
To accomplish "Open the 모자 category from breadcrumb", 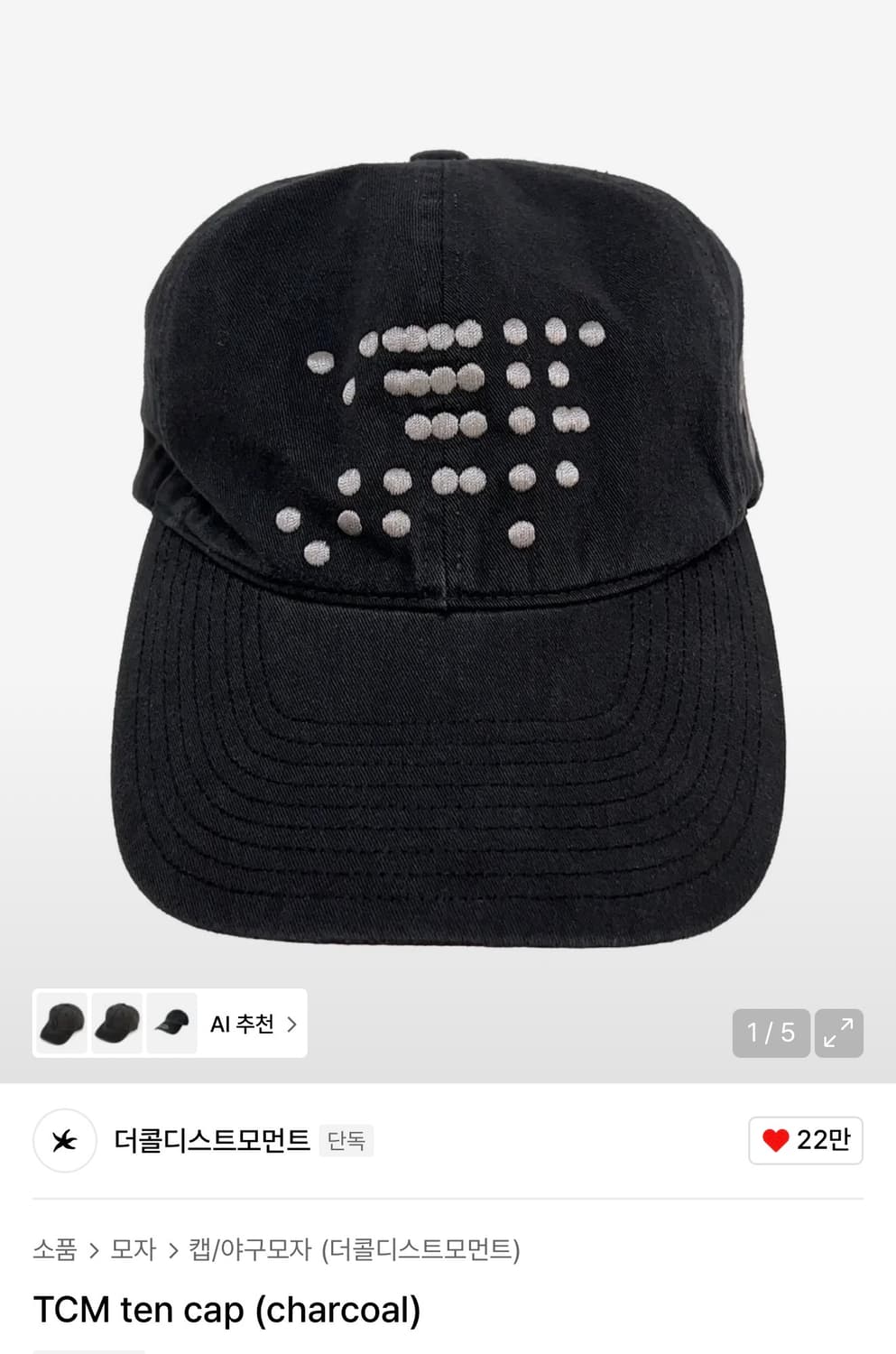I will point(134,1248).
